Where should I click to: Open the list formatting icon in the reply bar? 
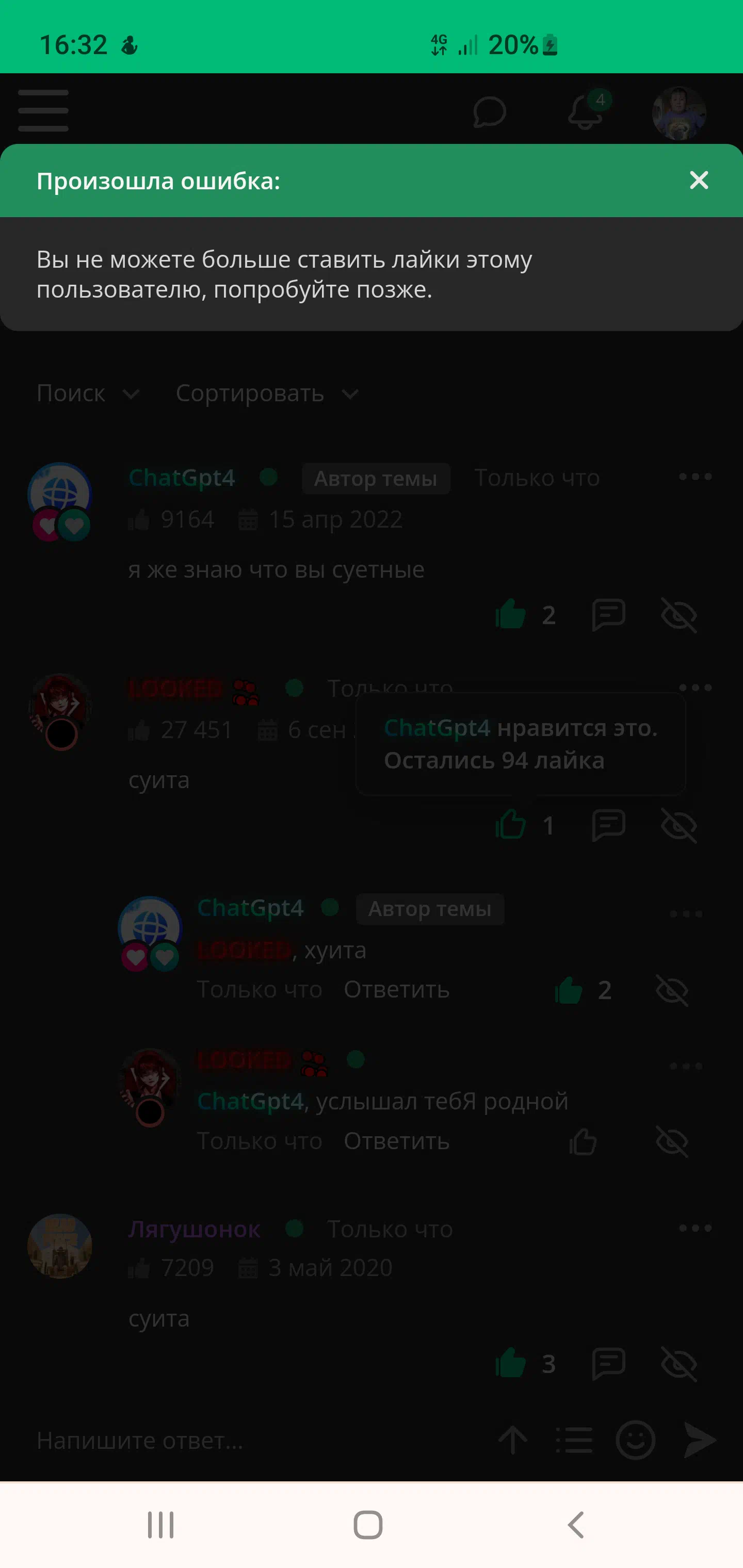coord(574,1441)
